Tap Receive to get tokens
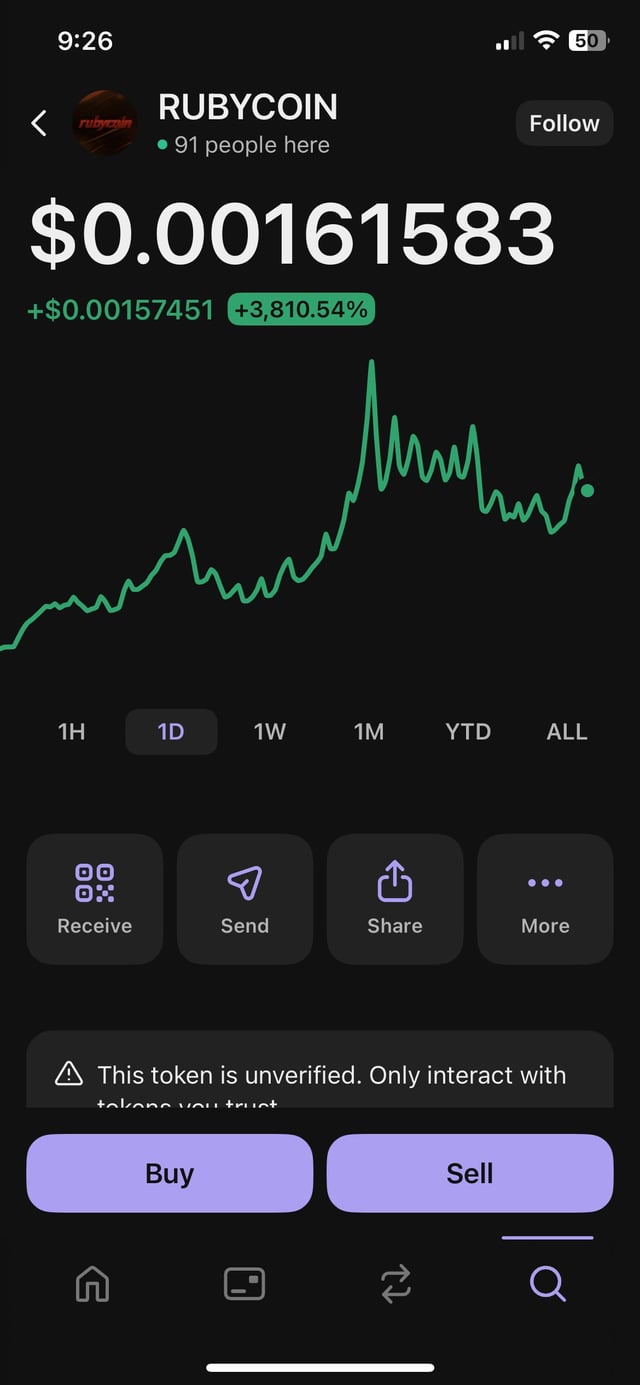This screenshot has height=1385, width=640. (95, 898)
